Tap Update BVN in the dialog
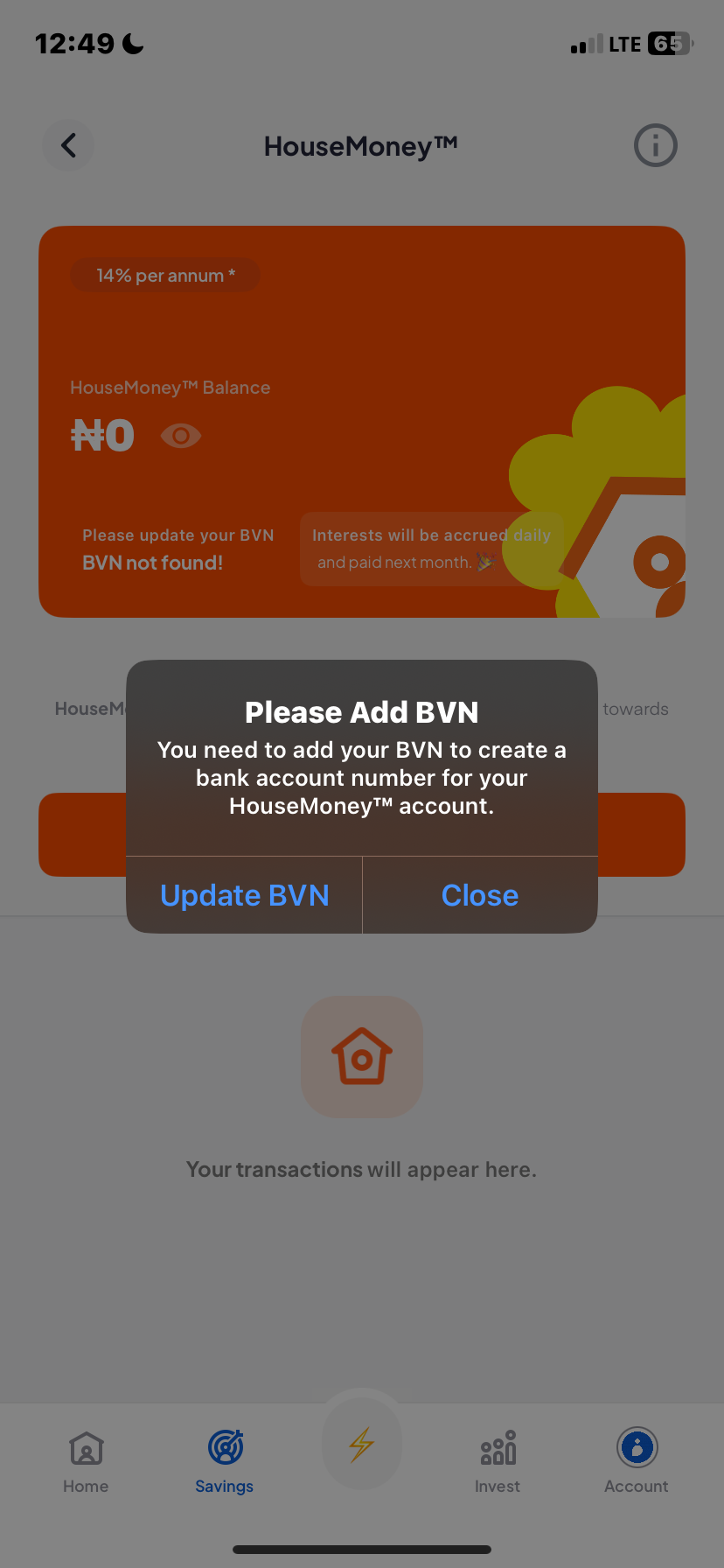This screenshot has width=724, height=1568. coord(245,895)
